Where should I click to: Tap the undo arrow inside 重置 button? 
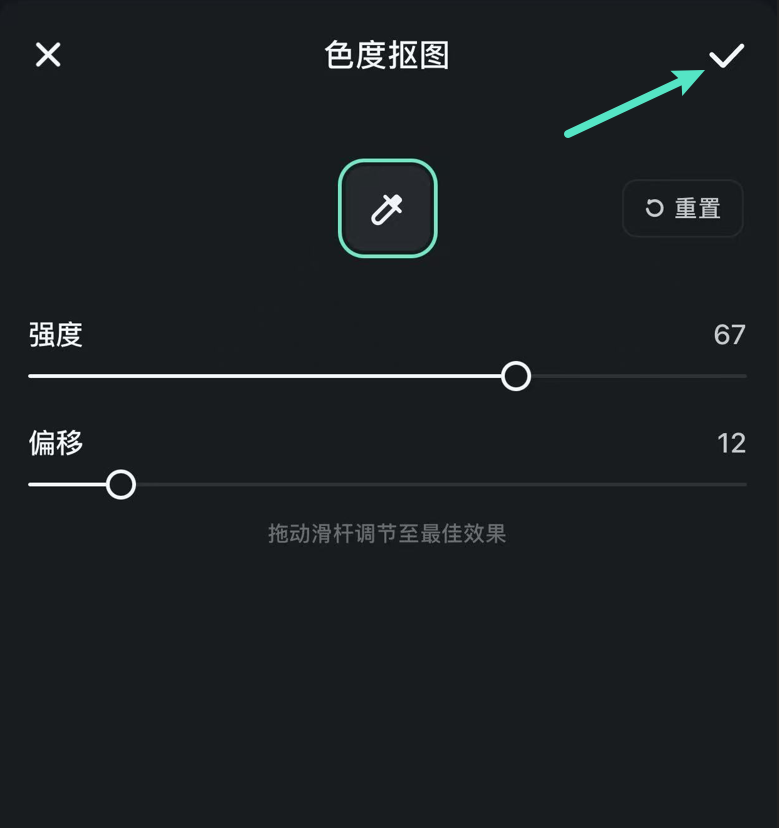654,208
